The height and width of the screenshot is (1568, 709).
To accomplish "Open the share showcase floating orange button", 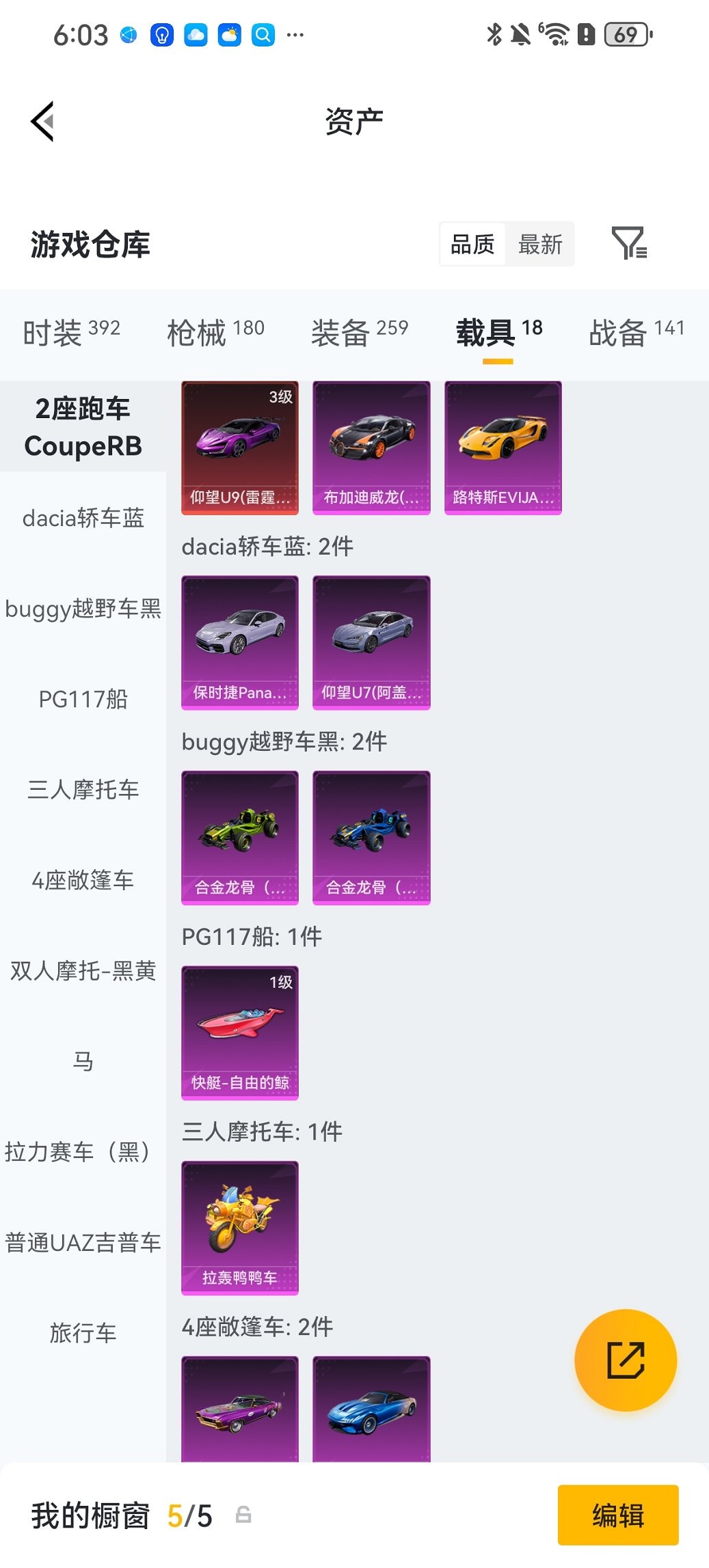I will pos(626,1360).
